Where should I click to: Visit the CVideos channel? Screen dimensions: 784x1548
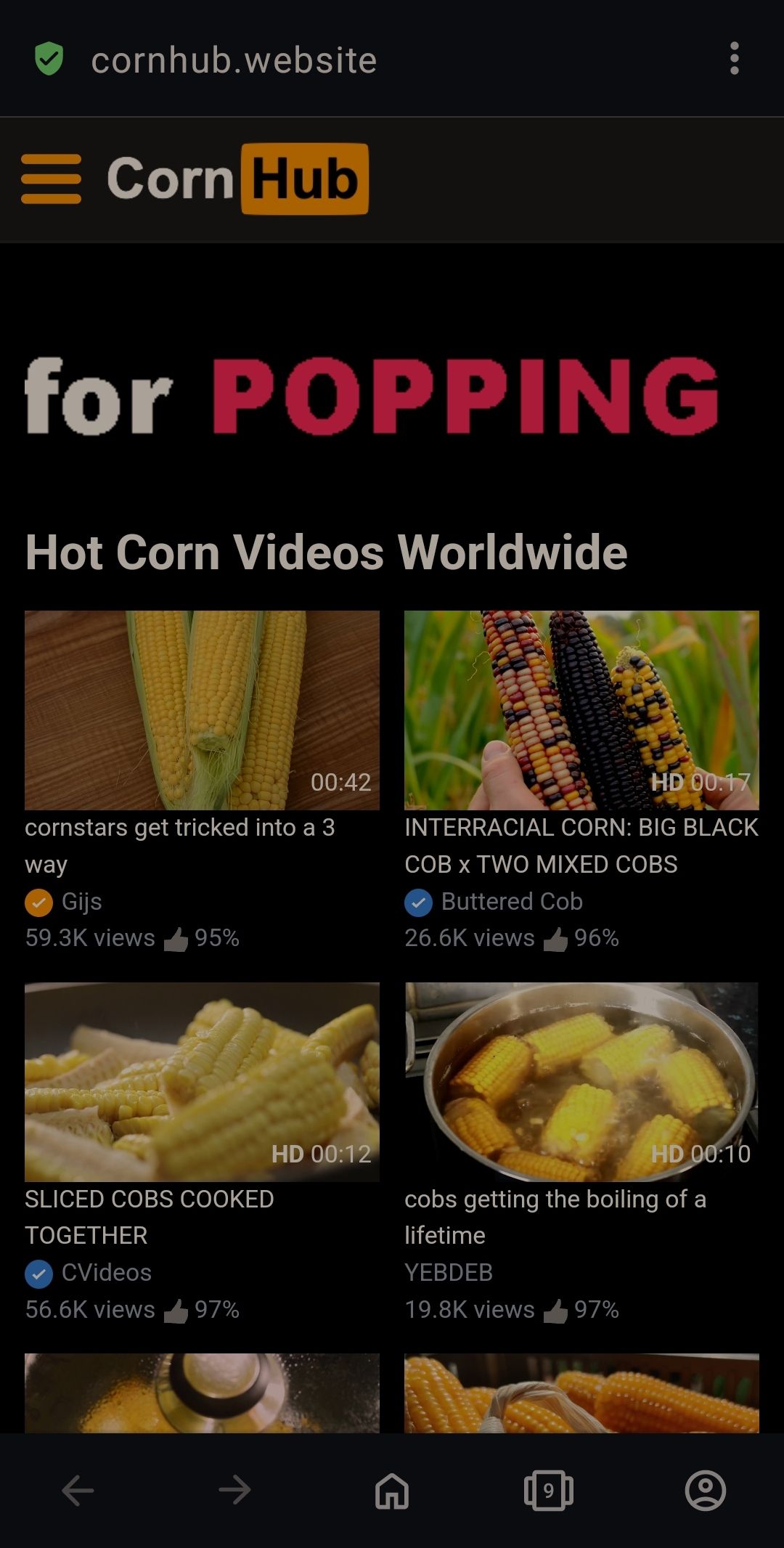tap(106, 1272)
